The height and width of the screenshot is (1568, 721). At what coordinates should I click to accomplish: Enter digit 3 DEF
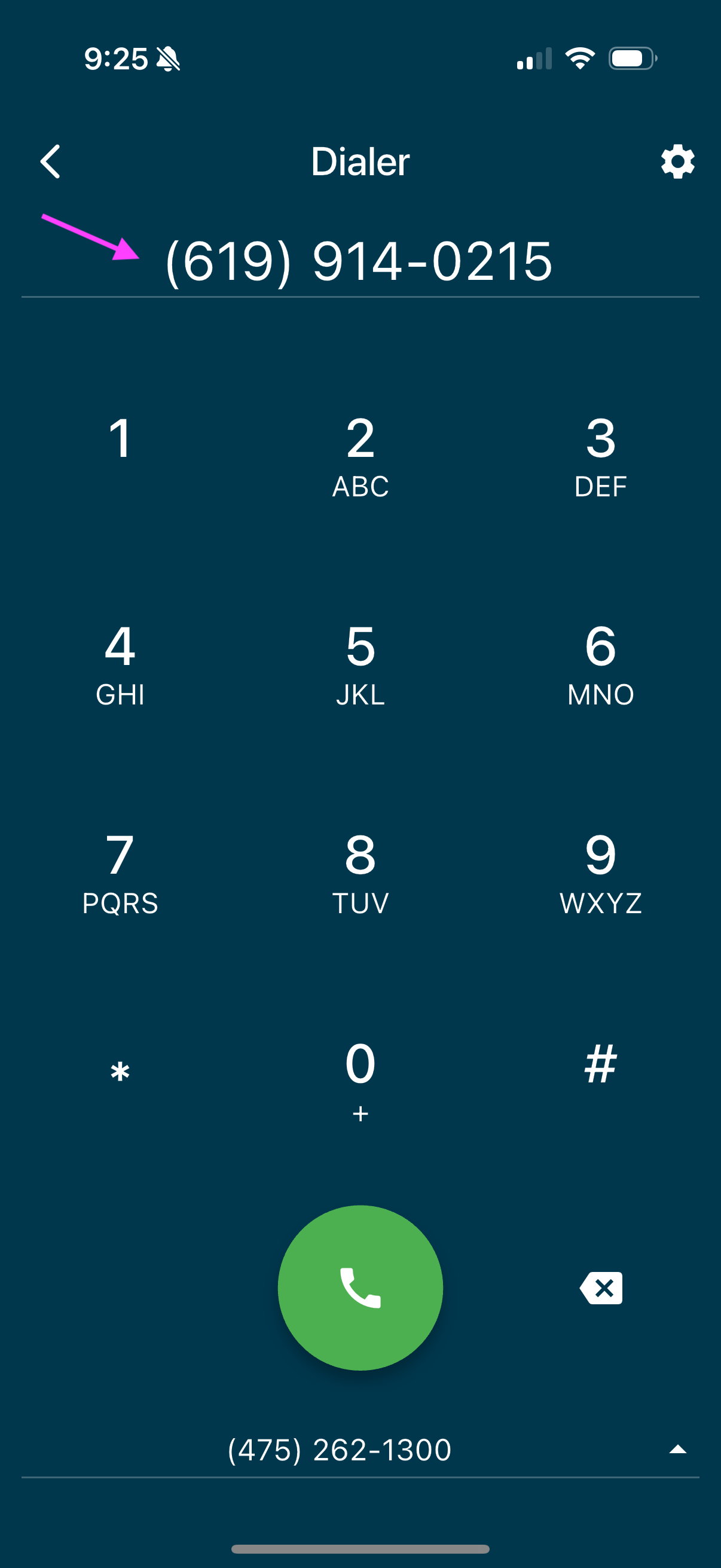pyautogui.click(x=600, y=455)
